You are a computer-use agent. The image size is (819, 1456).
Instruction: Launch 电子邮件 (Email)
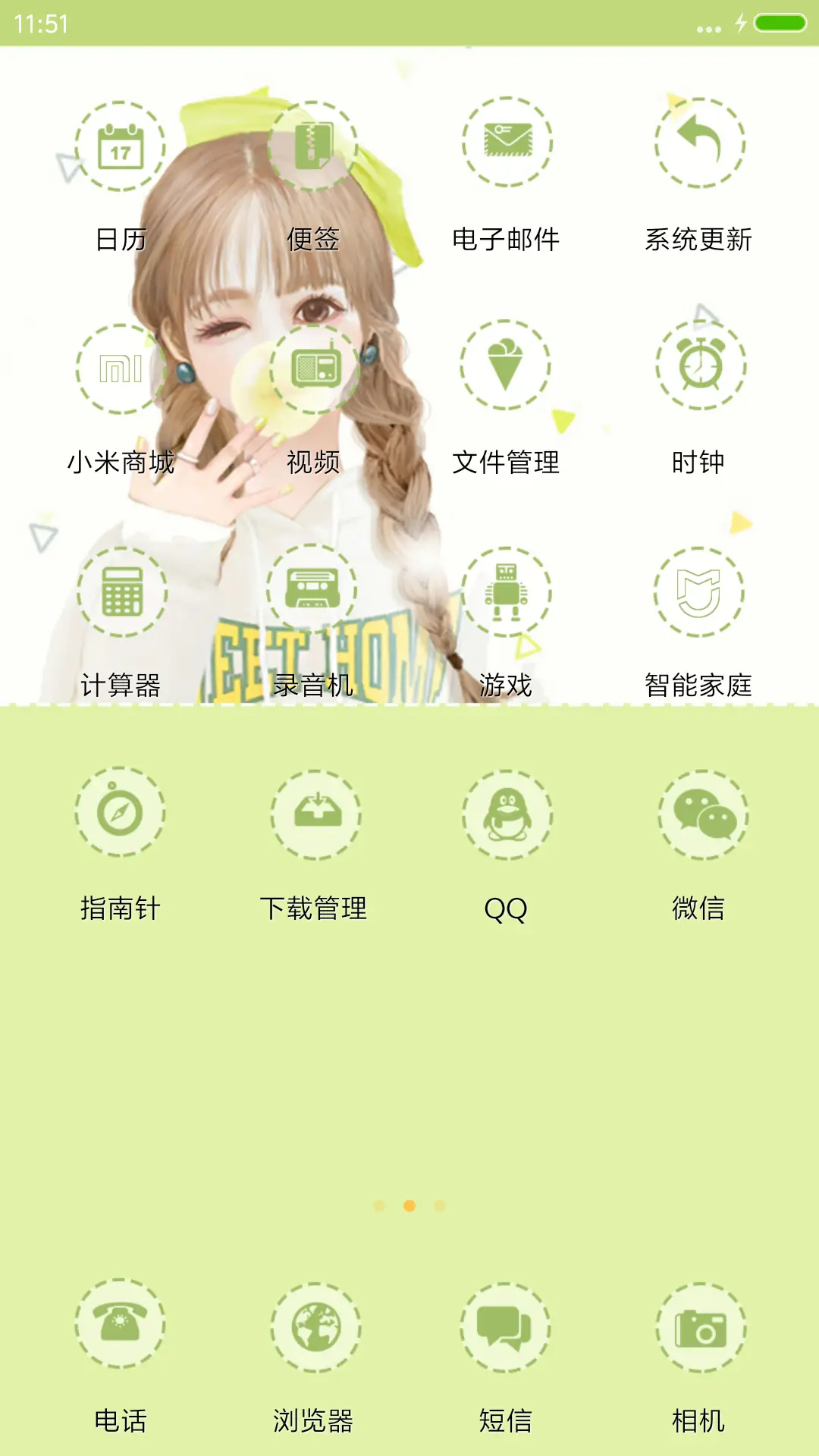(x=507, y=140)
